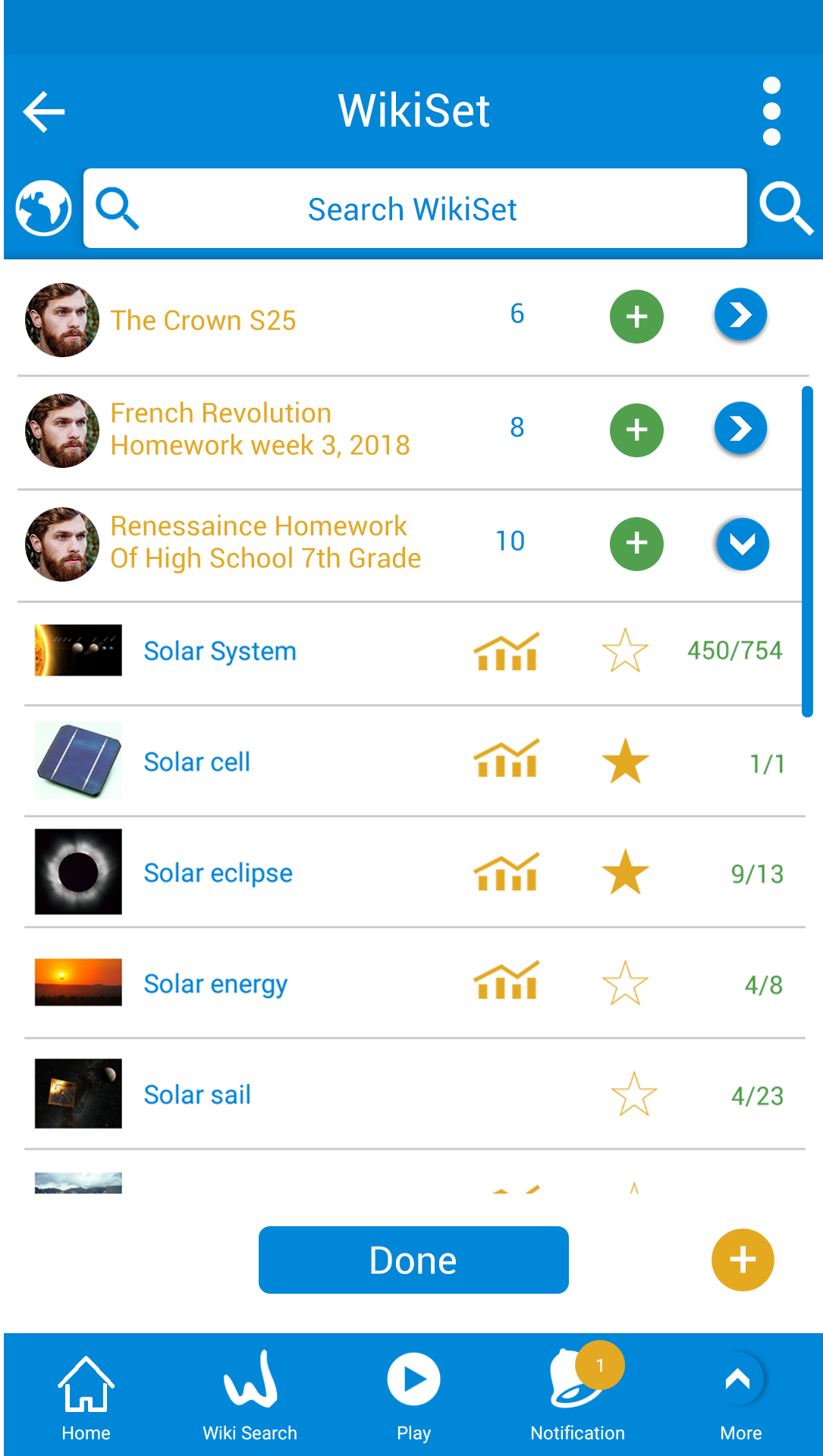Image resolution: width=823 pixels, height=1456 pixels.
Task: Go back using the arrow in header
Action: tap(44, 111)
